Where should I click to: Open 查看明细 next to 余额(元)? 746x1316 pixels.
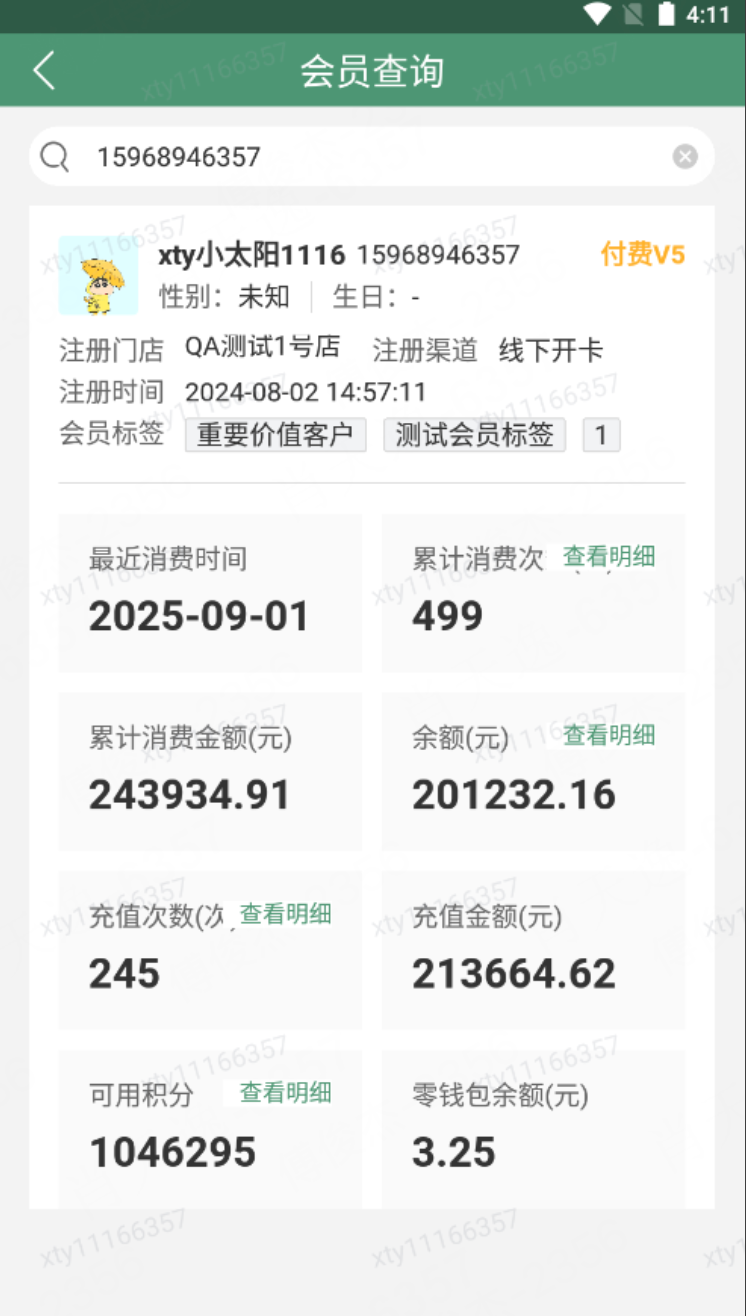point(609,735)
